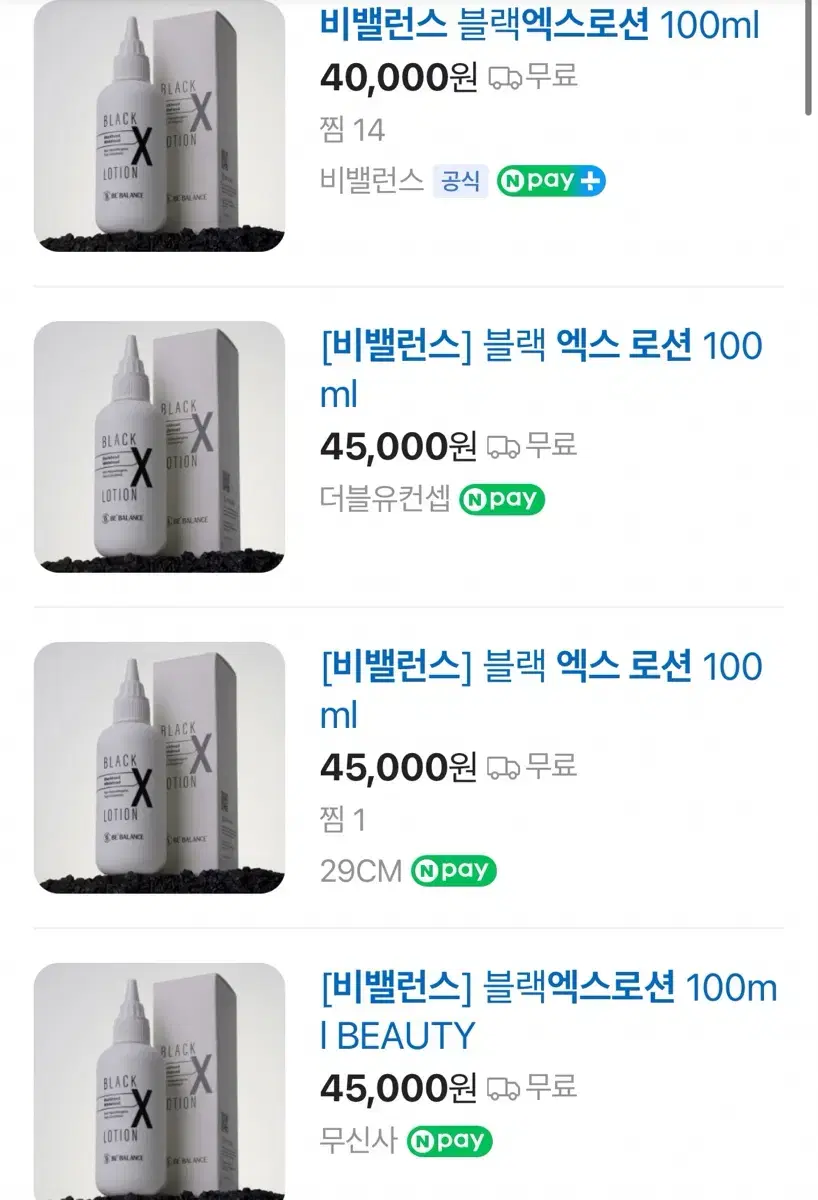Open the 더블유컨셉 블랙 엑스 로션 title link
The height and width of the screenshot is (1200, 818).
(540, 347)
